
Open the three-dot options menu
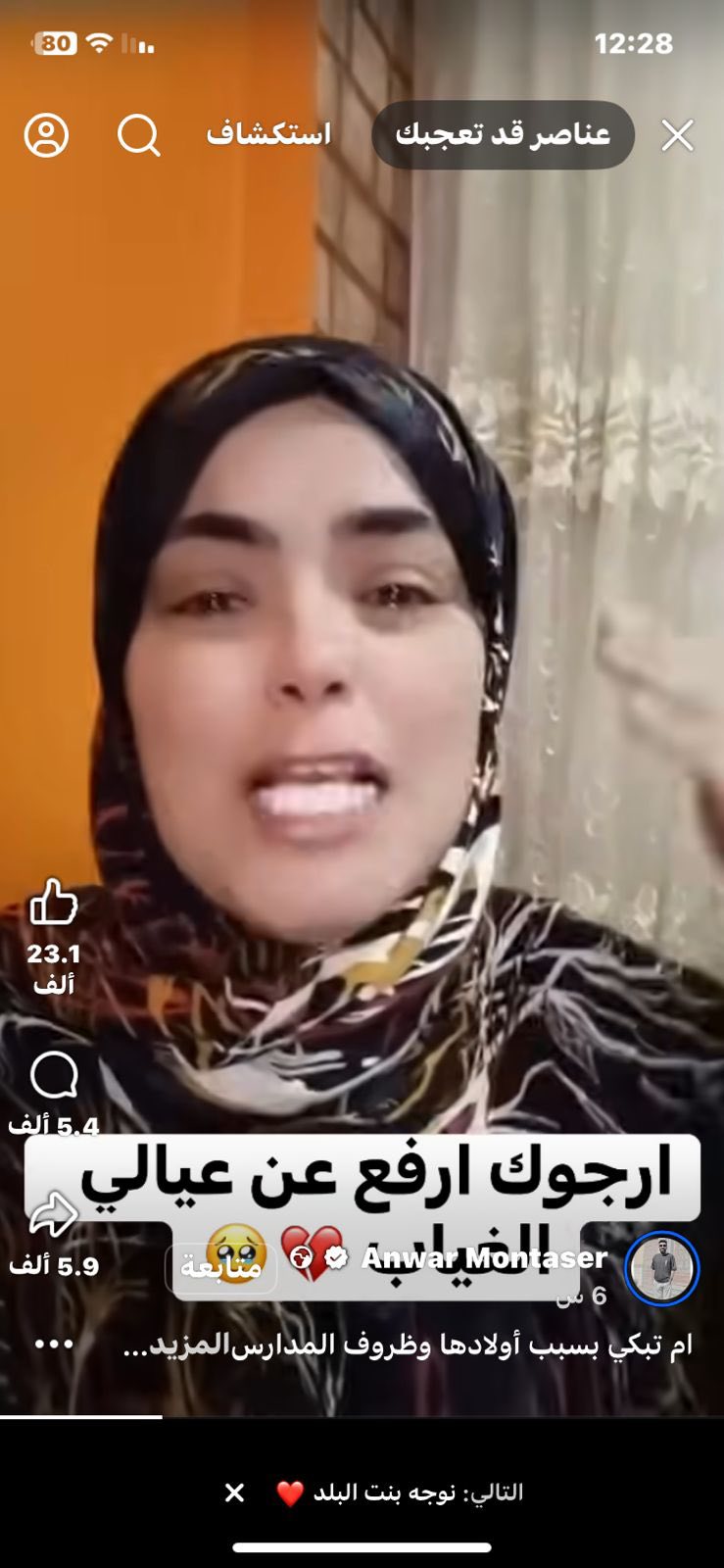pos(54,1344)
